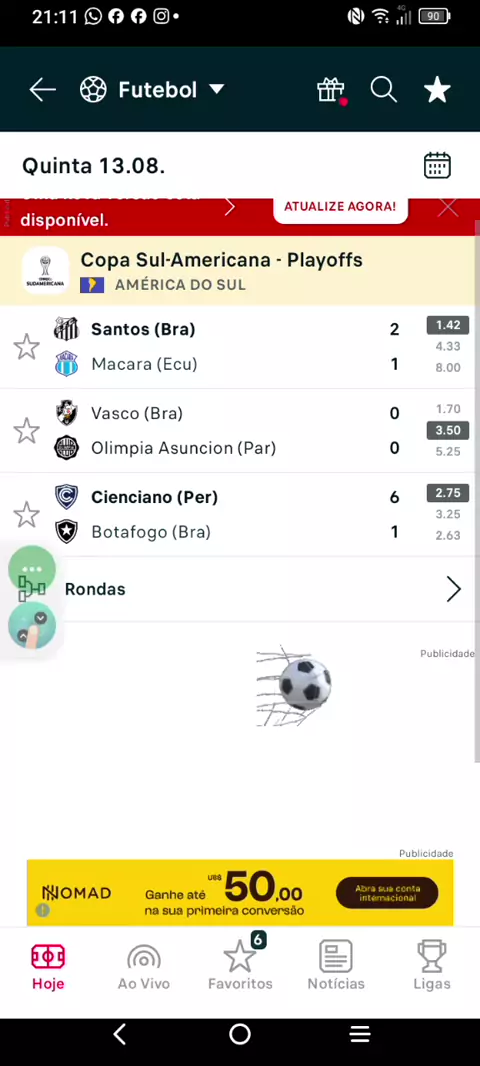The height and width of the screenshot is (1066, 480).
Task: Dismiss the red update banner
Action: [x=448, y=208]
